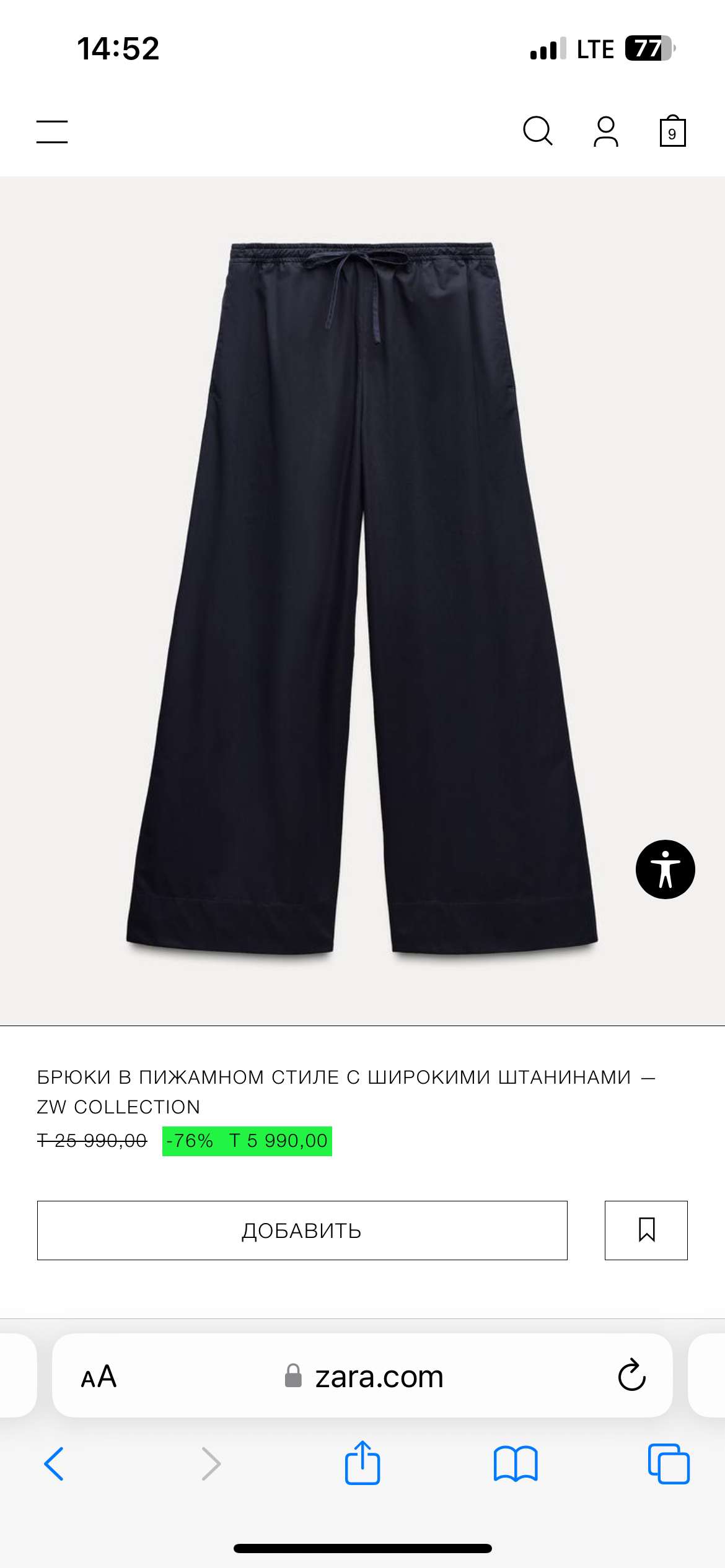Save the trousers with the bookmark button
This screenshot has height=1568, width=725.
[x=646, y=1230]
